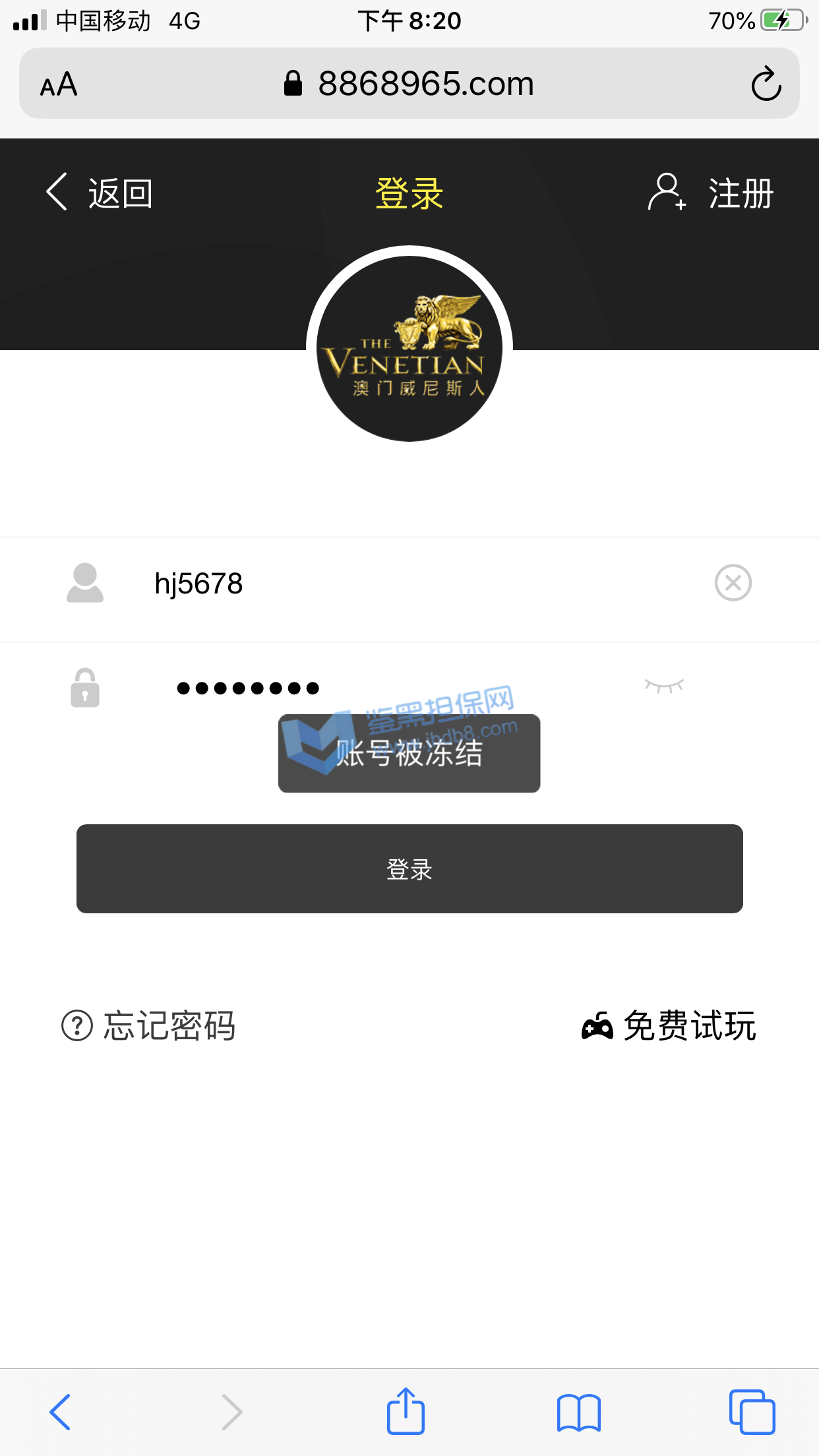The image size is (819, 1456).
Task: Open the 注册 registration page
Action: (x=712, y=193)
